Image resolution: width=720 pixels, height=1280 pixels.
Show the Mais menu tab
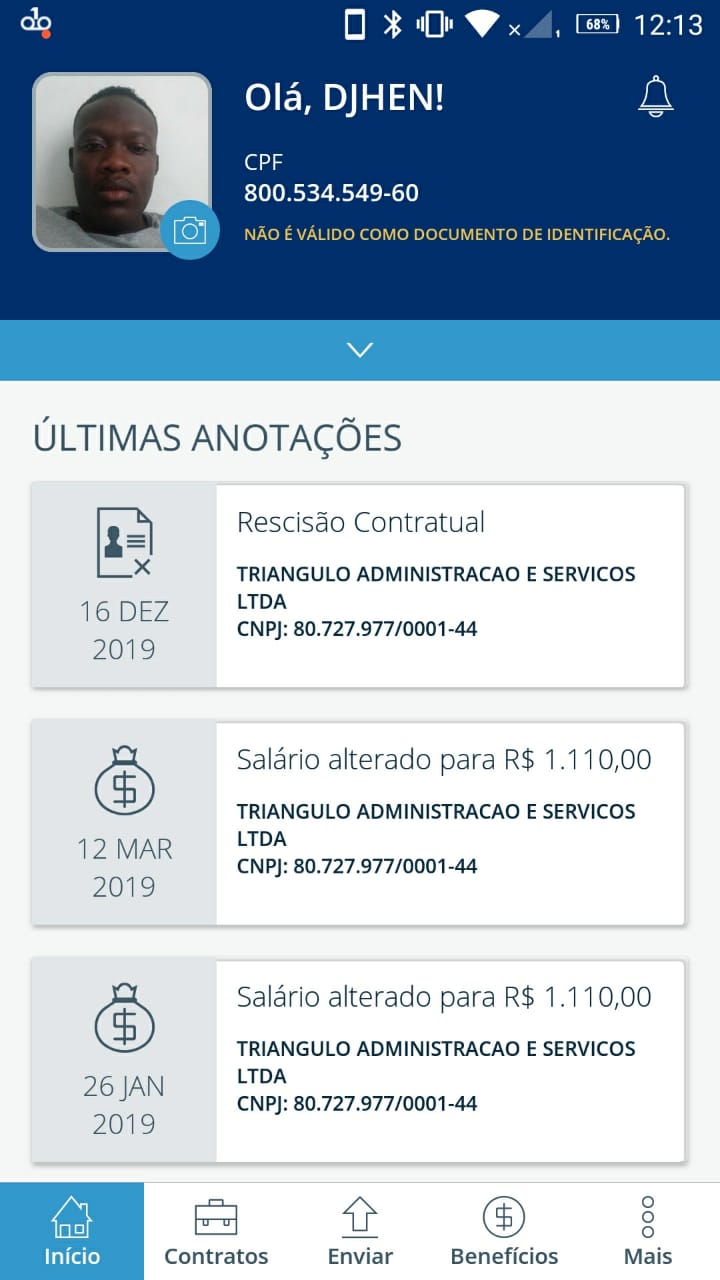(x=648, y=1231)
